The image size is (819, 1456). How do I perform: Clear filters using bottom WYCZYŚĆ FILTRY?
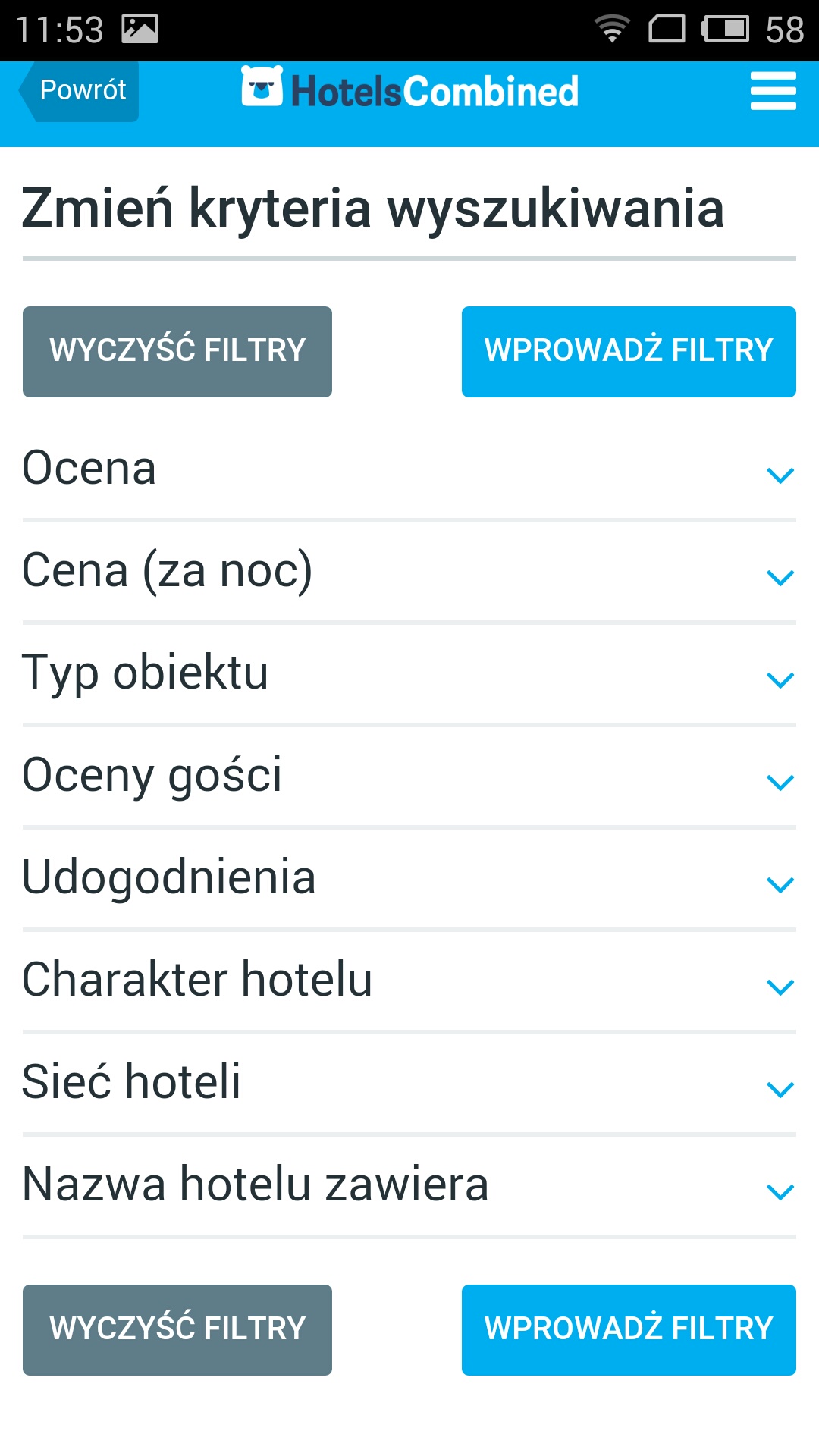[177, 1330]
